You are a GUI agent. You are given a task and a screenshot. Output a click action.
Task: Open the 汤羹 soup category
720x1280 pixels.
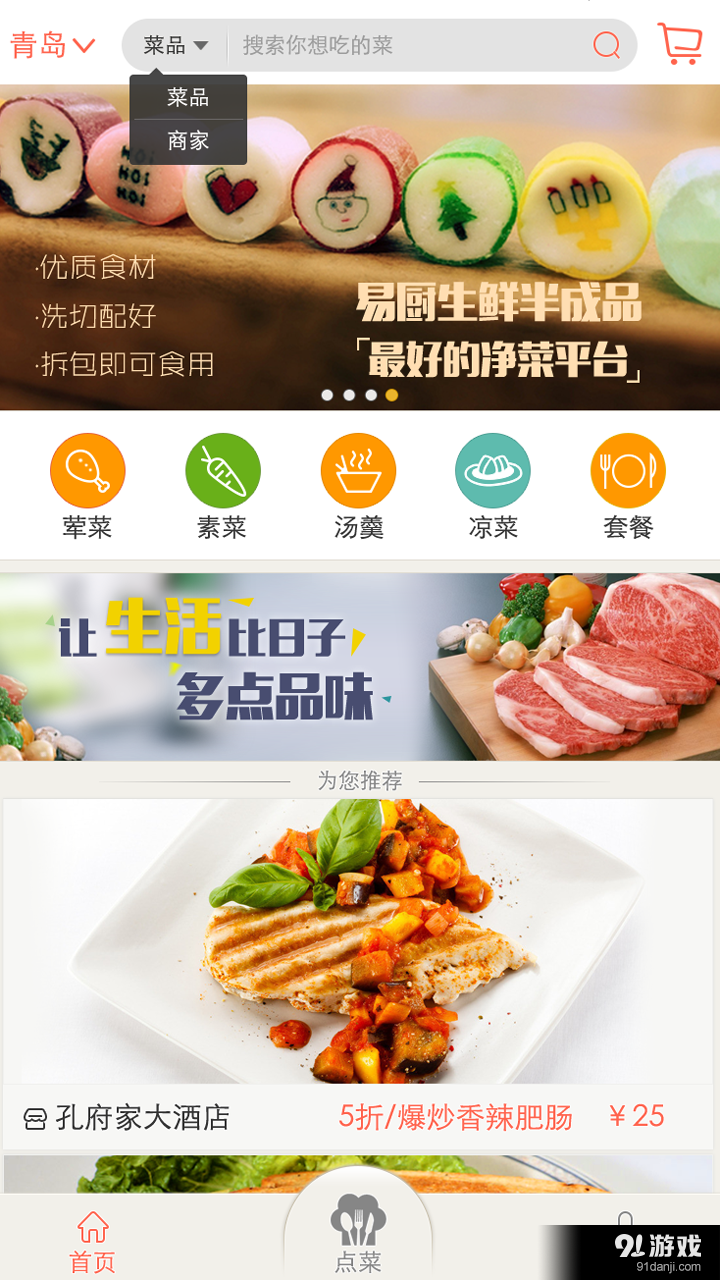click(x=359, y=468)
